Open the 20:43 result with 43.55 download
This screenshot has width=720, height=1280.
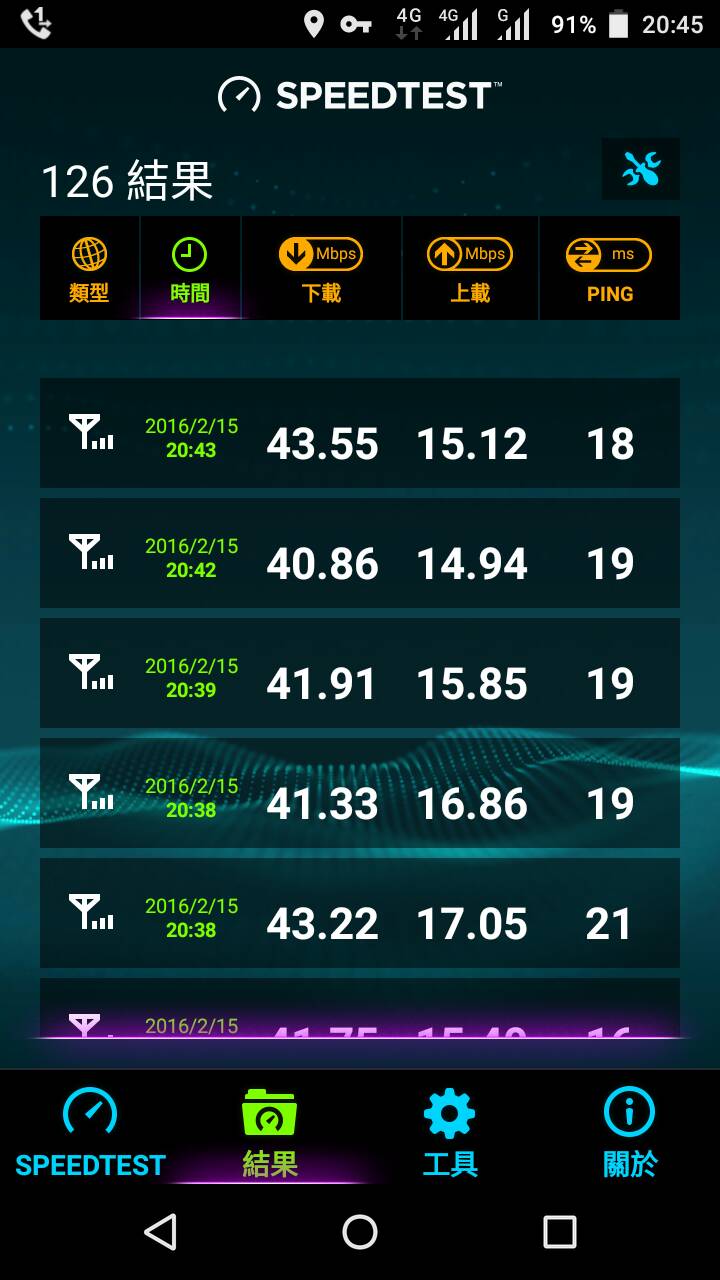(x=360, y=433)
